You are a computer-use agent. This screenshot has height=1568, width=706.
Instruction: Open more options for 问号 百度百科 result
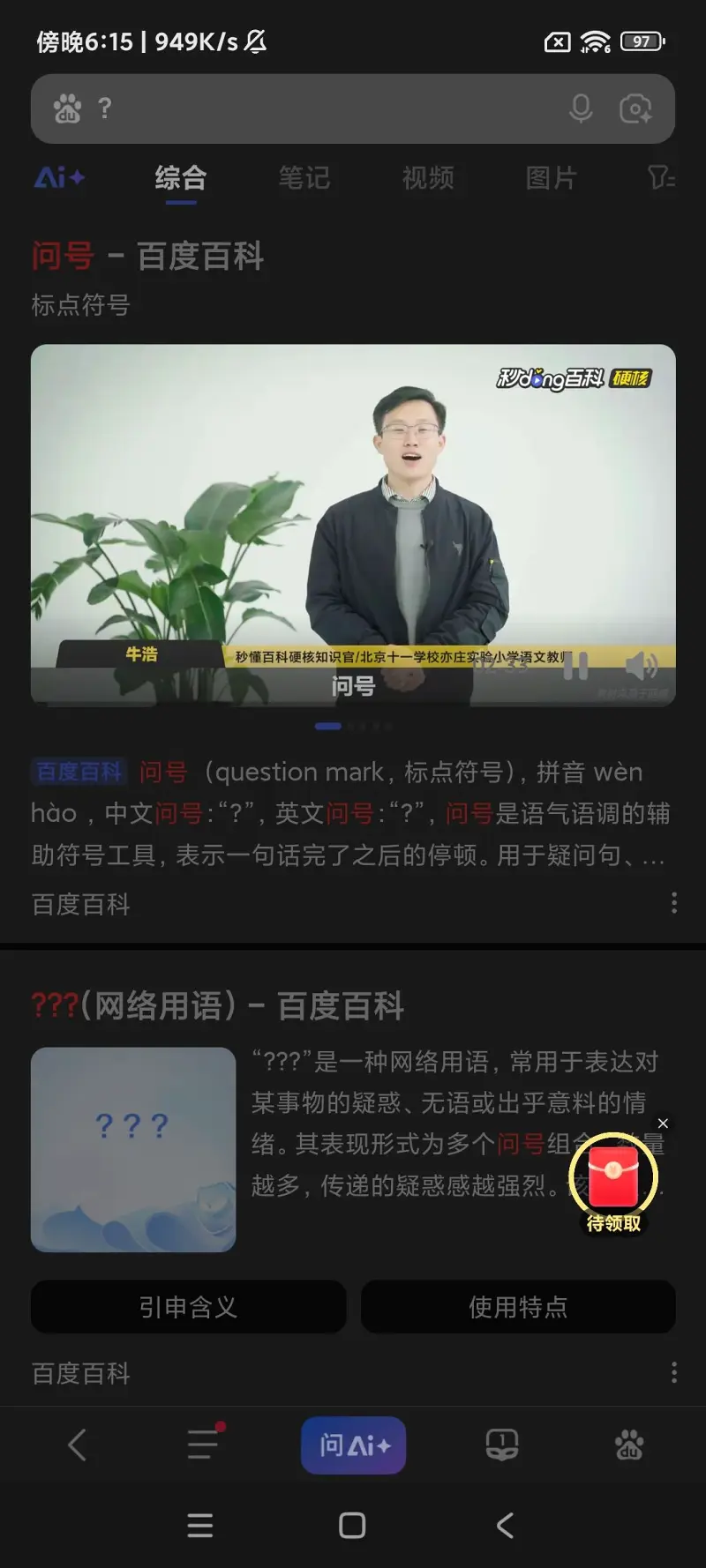(x=673, y=902)
